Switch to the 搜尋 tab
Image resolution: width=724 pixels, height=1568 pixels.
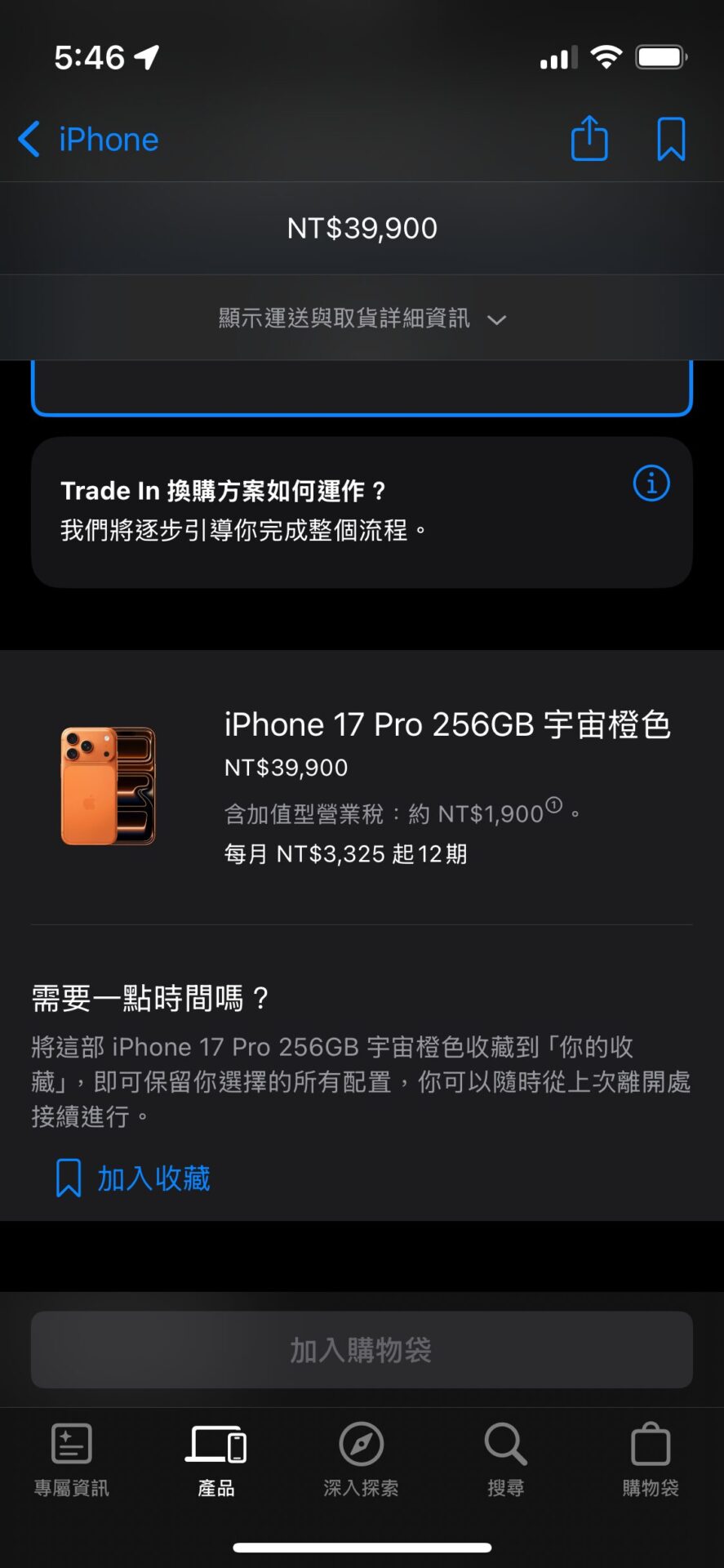(506, 1459)
